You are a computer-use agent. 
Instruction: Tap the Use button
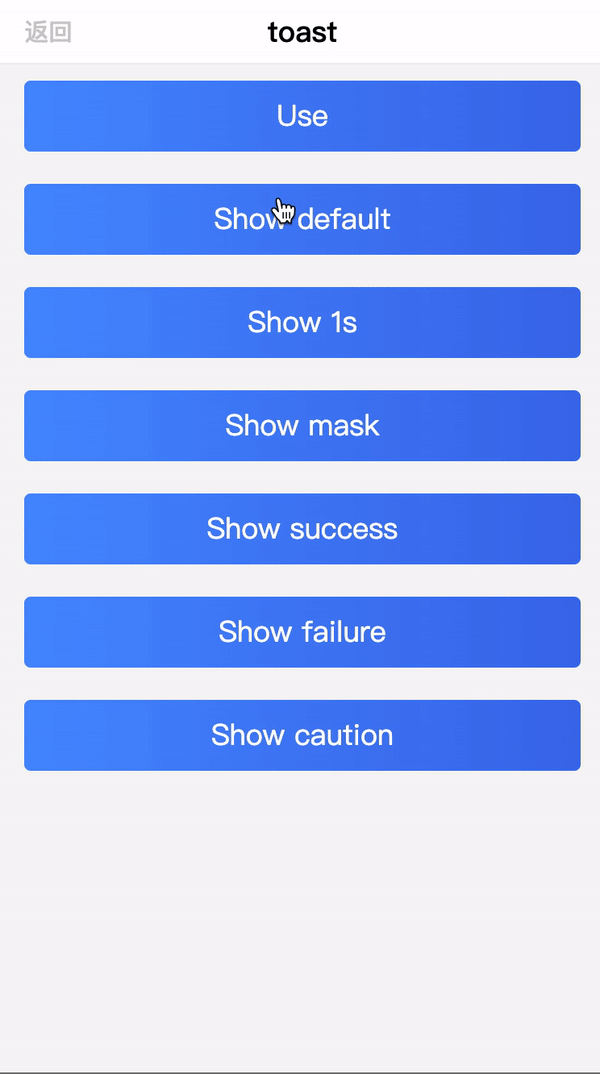coord(302,116)
